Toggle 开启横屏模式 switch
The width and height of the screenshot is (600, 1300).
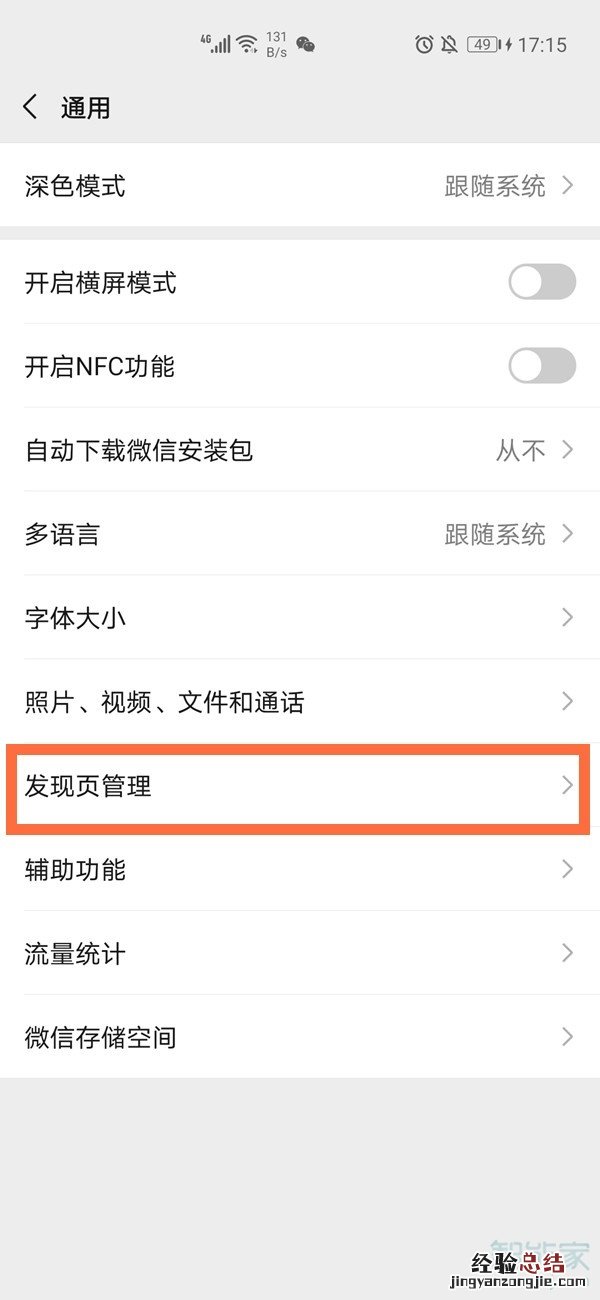541,282
